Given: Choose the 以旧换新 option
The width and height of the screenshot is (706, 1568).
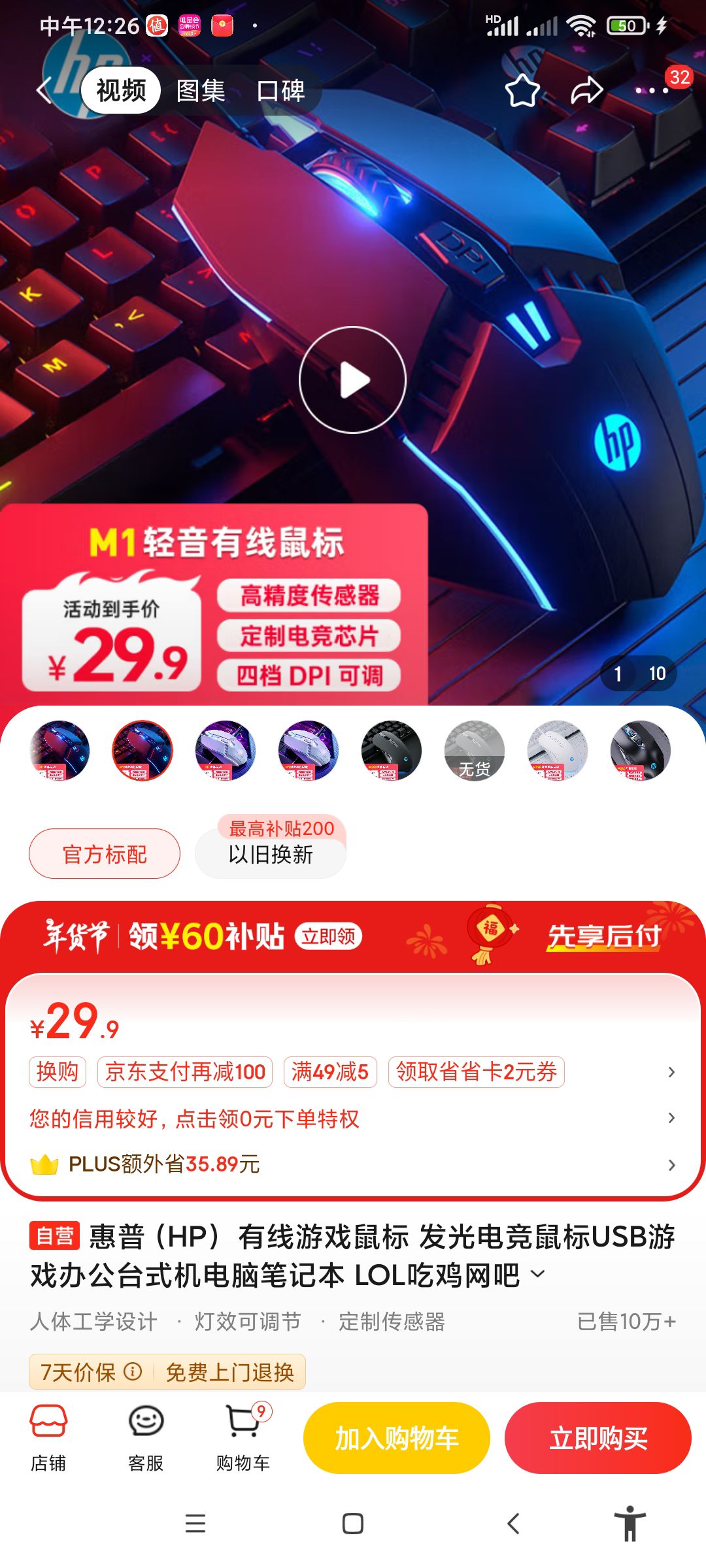Looking at the screenshot, I should tap(271, 854).
